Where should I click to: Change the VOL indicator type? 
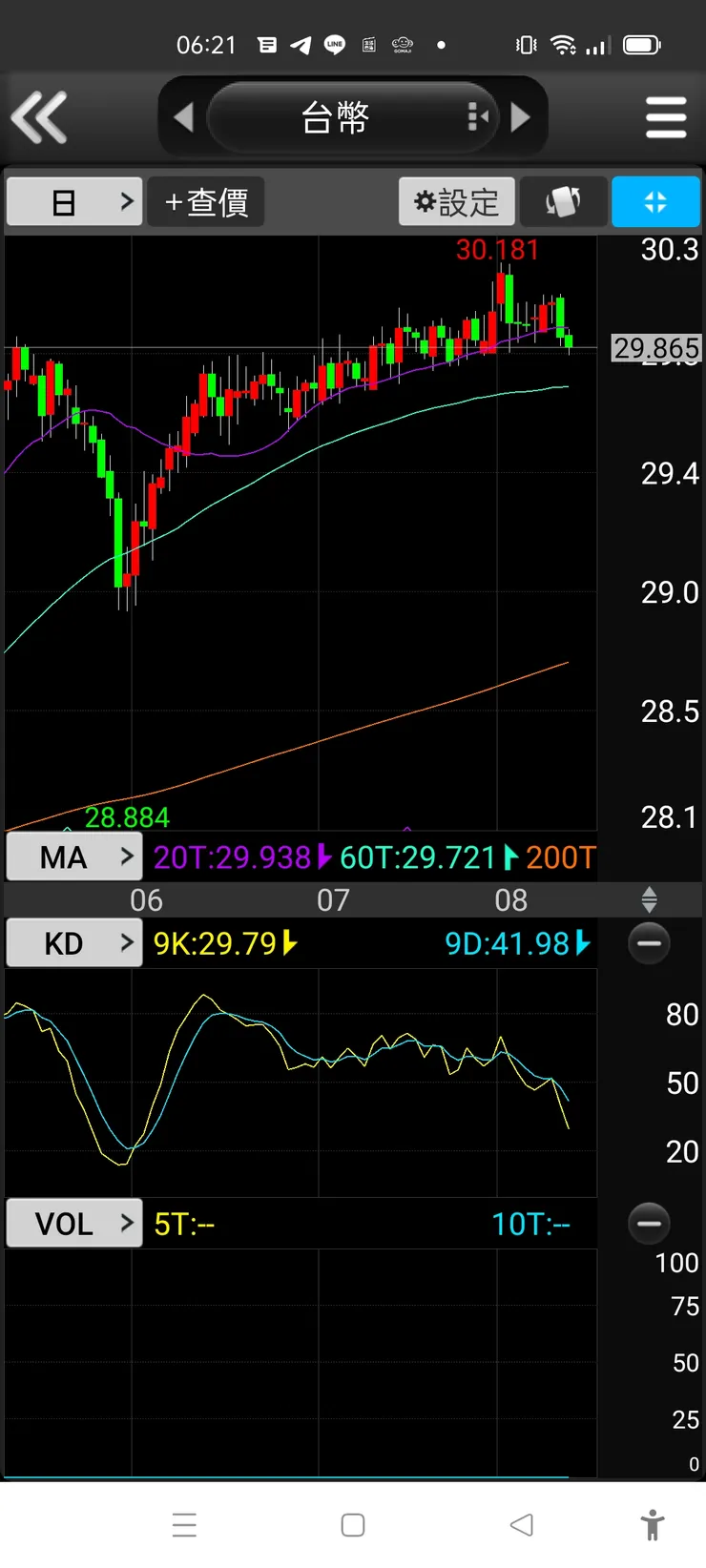tap(74, 1223)
